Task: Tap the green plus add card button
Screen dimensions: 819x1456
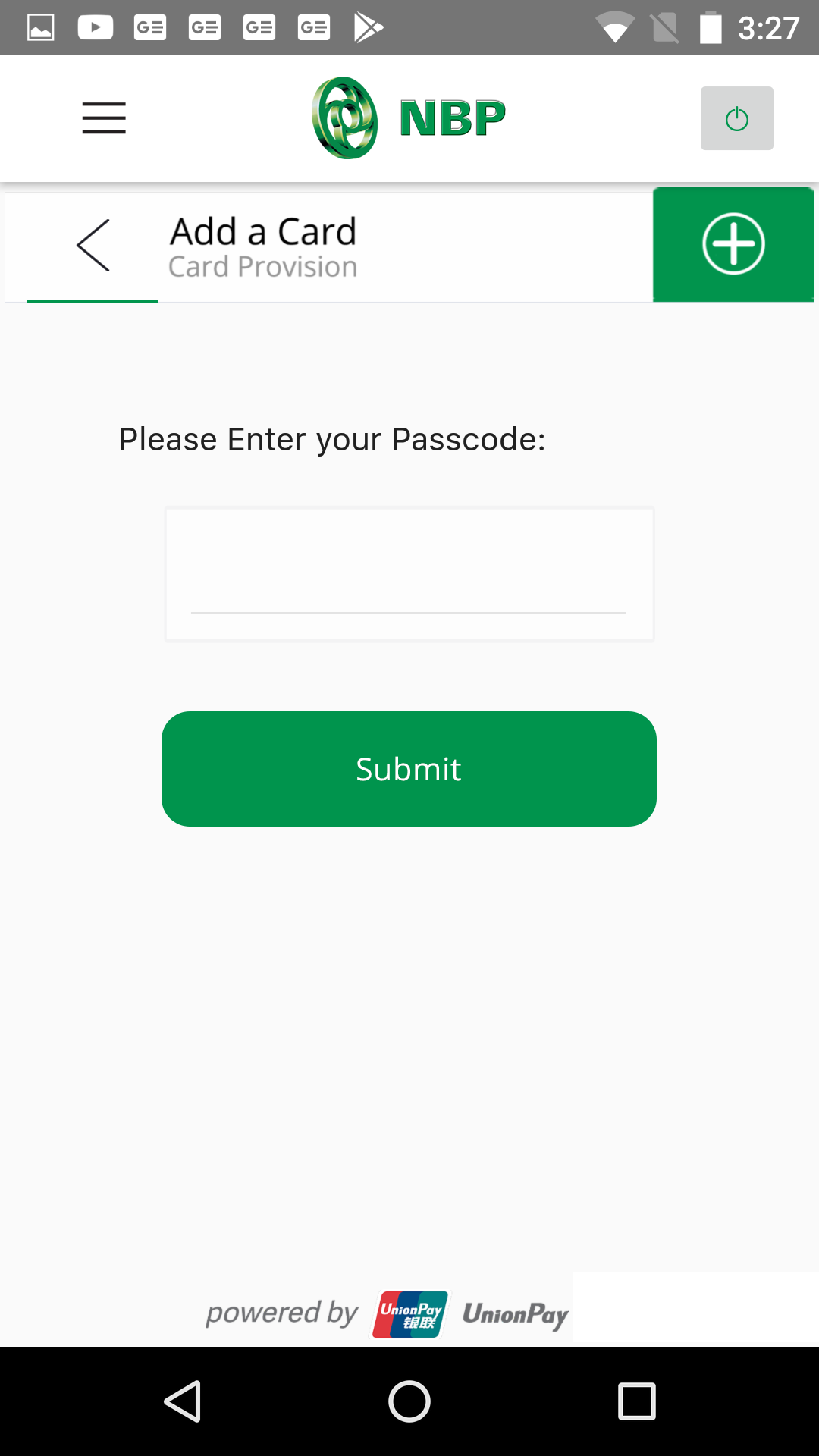Action: [x=733, y=244]
